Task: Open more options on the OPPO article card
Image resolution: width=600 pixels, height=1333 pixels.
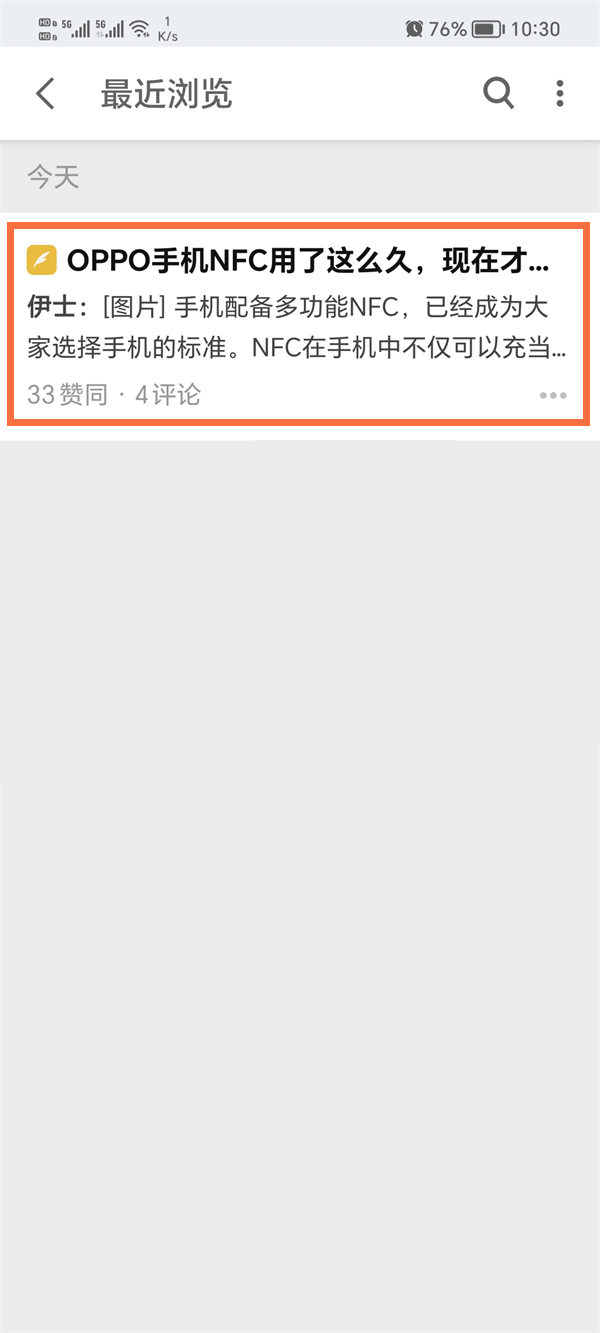Action: 553,395
